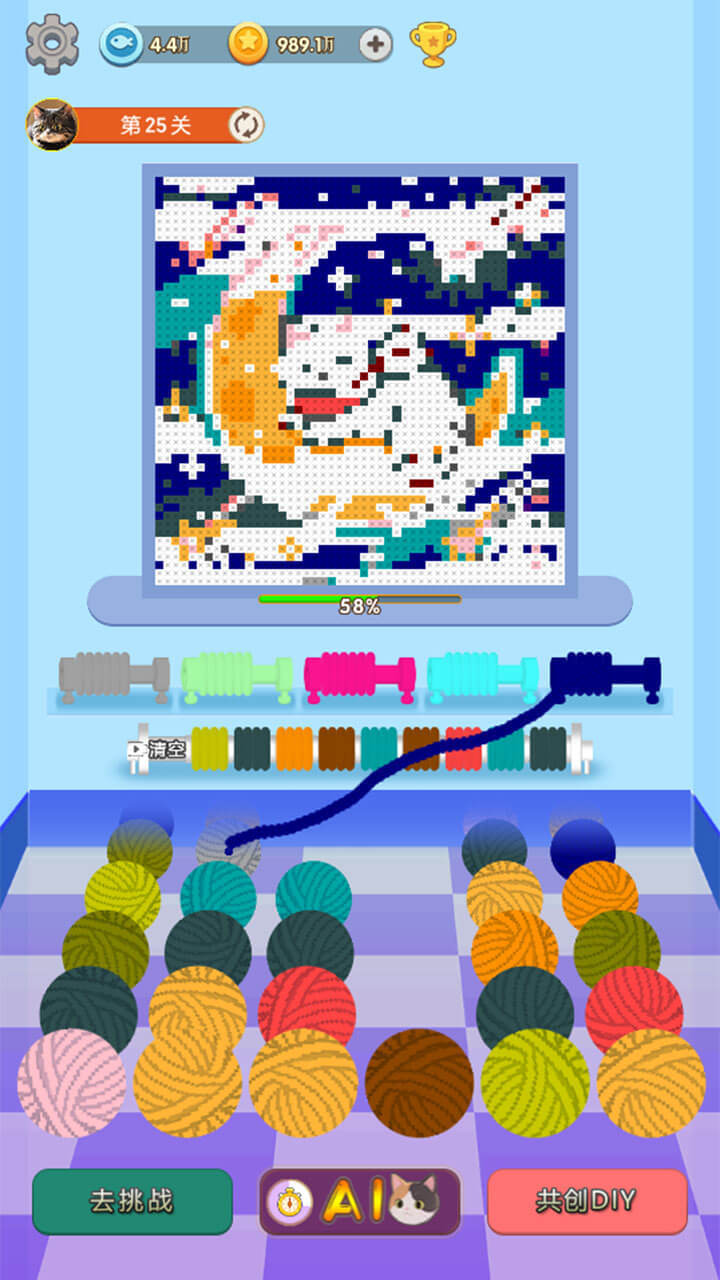
Task: Open the cat avatar profile
Action: (52, 125)
